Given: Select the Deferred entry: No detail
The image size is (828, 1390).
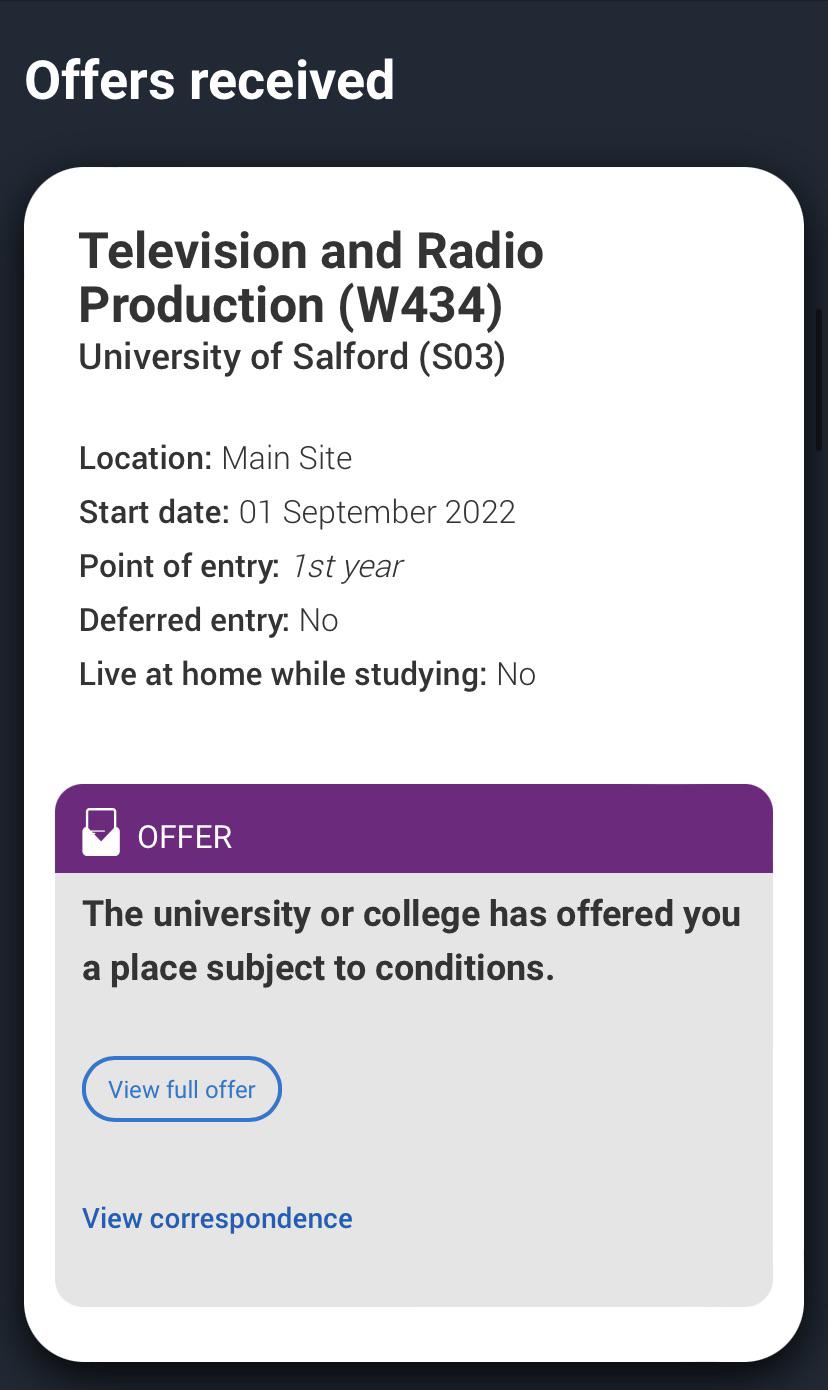Looking at the screenshot, I should pos(208,620).
